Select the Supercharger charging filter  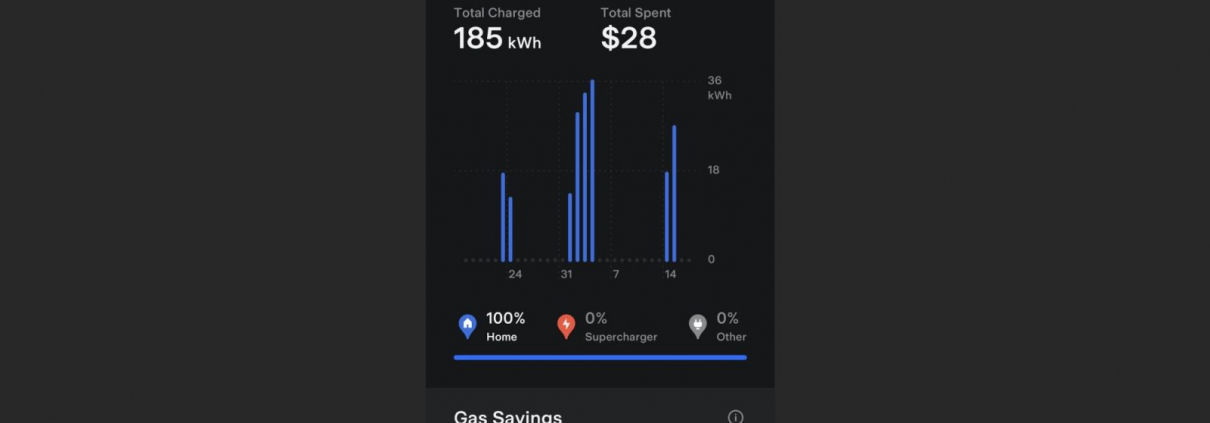click(x=606, y=327)
